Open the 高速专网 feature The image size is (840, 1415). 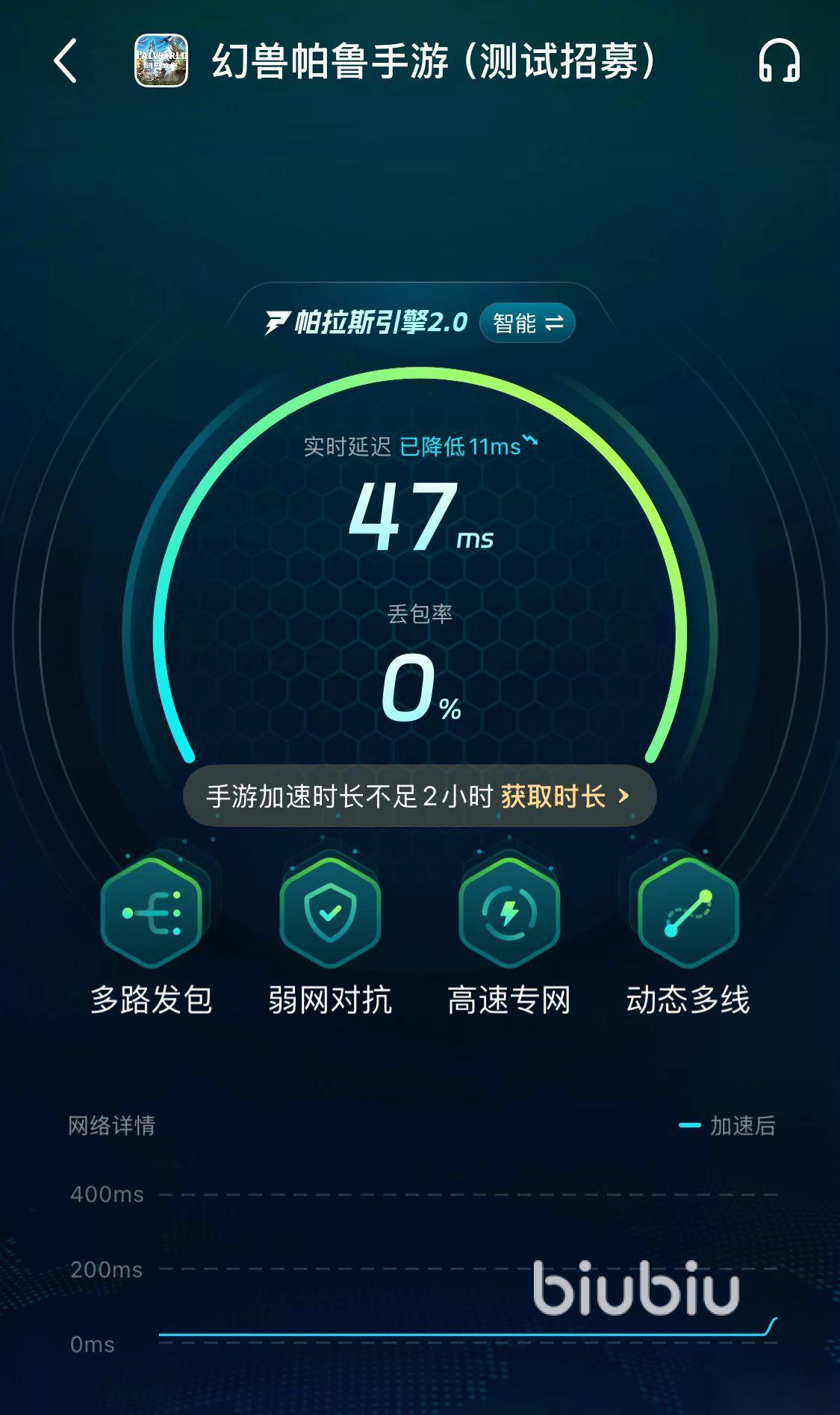click(509, 913)
